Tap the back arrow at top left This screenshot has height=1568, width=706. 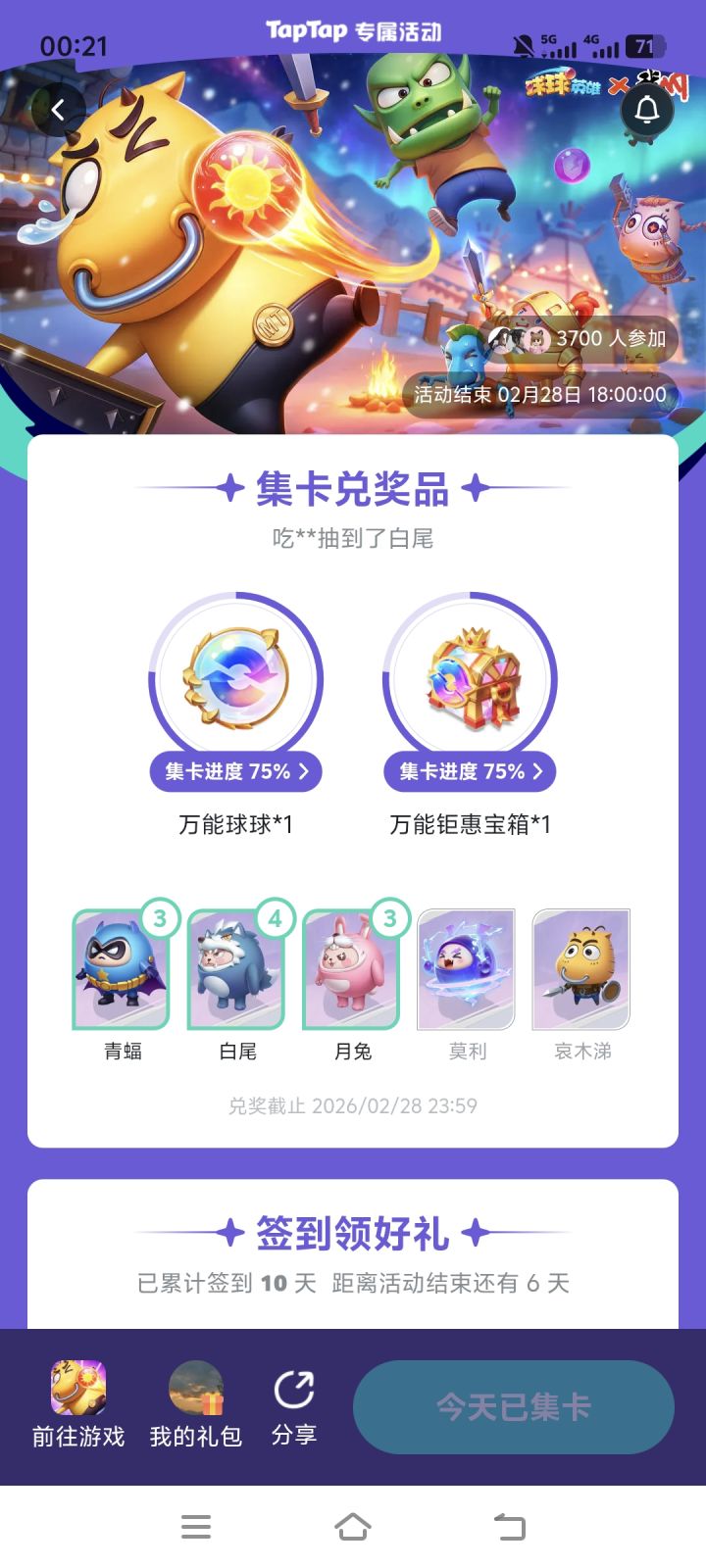(x=57, y=109)
